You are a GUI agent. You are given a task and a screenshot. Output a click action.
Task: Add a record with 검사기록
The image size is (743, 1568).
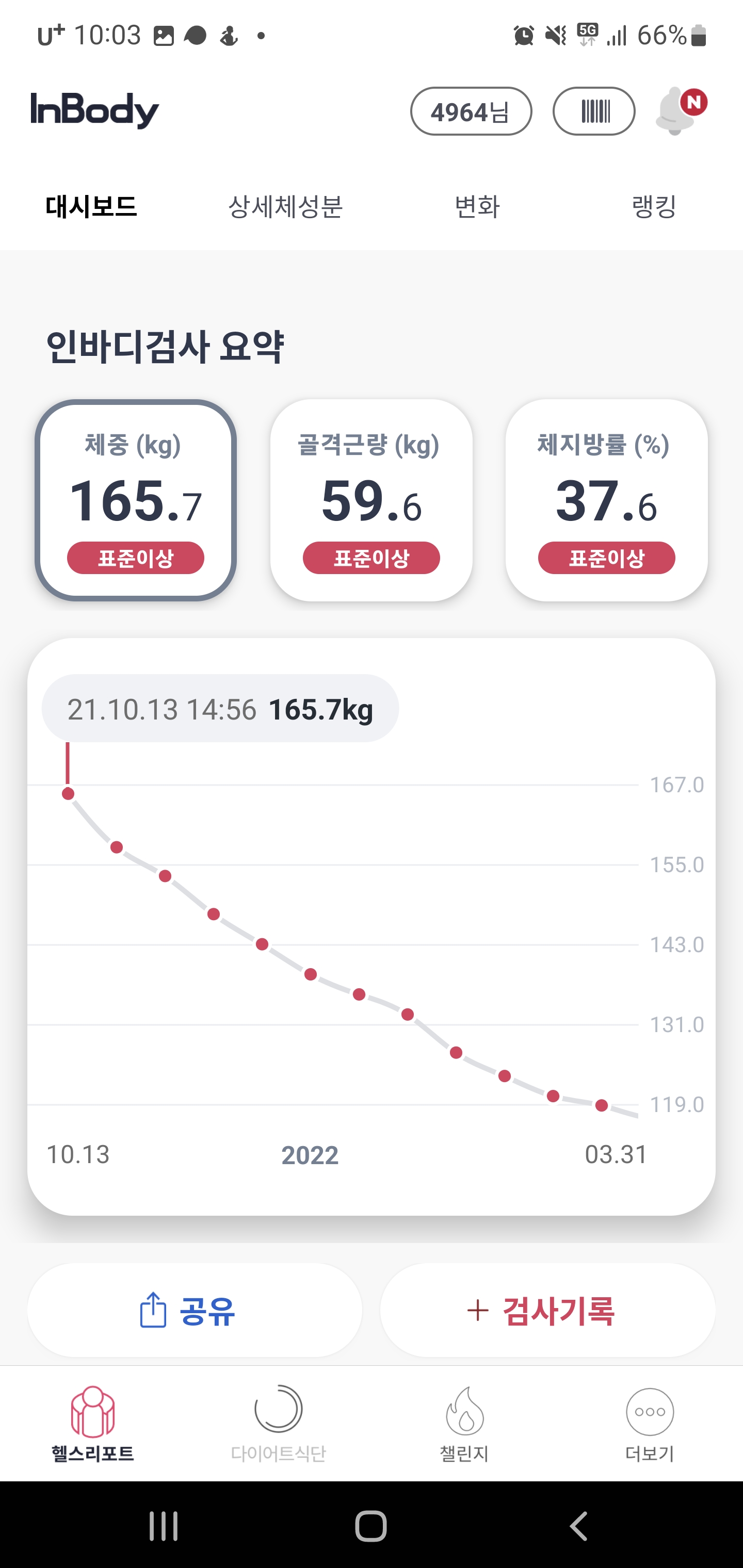(x=547, y=1311)
